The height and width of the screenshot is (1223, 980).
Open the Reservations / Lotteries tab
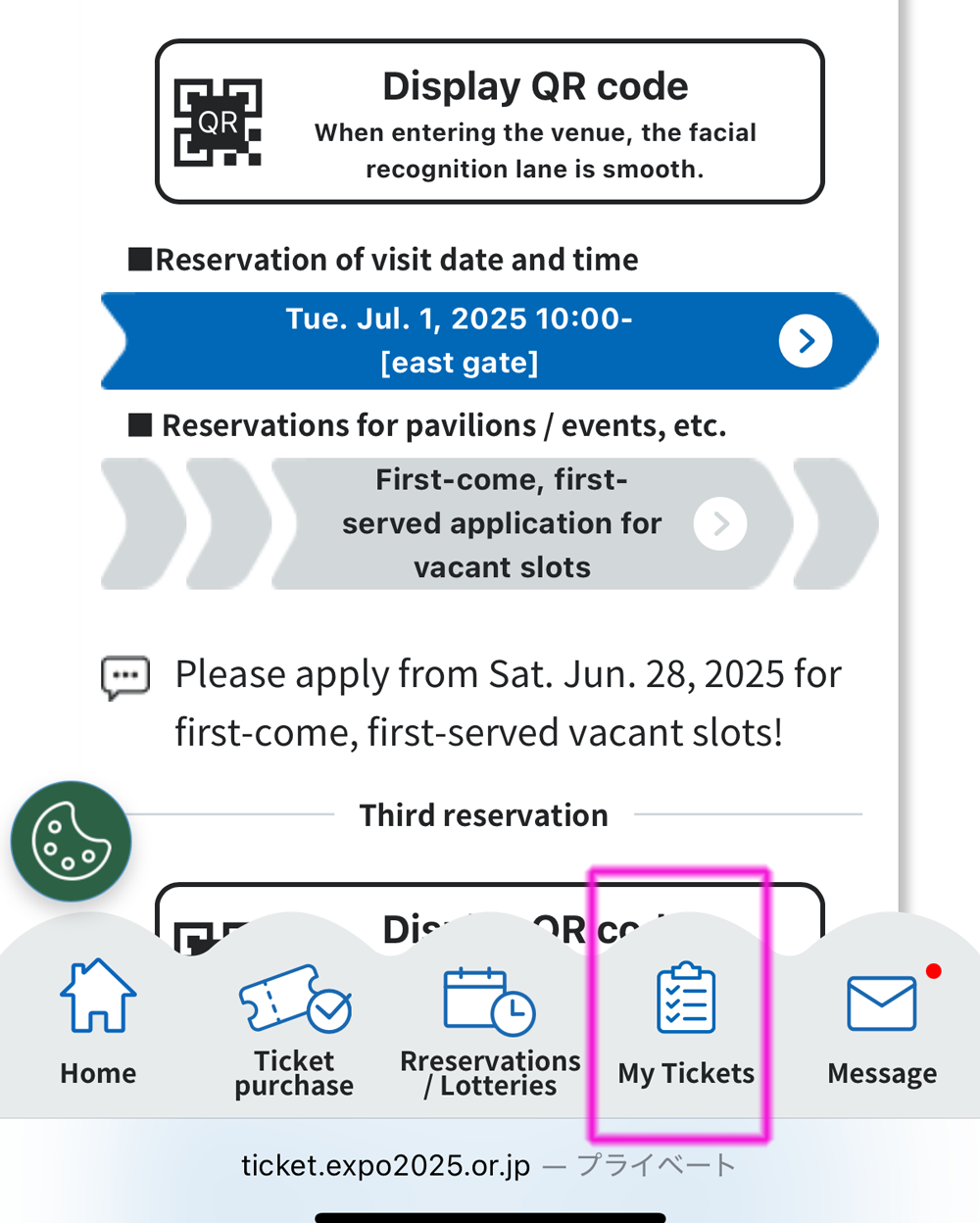coord(490,1029)
